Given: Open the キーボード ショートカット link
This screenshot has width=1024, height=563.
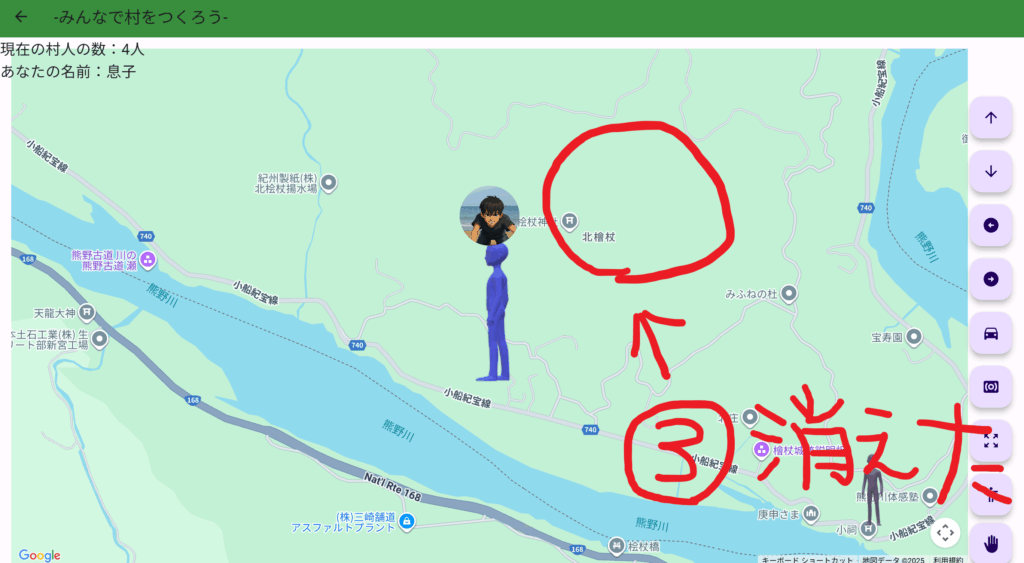Looking at the screenshot, I should pyautogui.click(x=807, y=559).
